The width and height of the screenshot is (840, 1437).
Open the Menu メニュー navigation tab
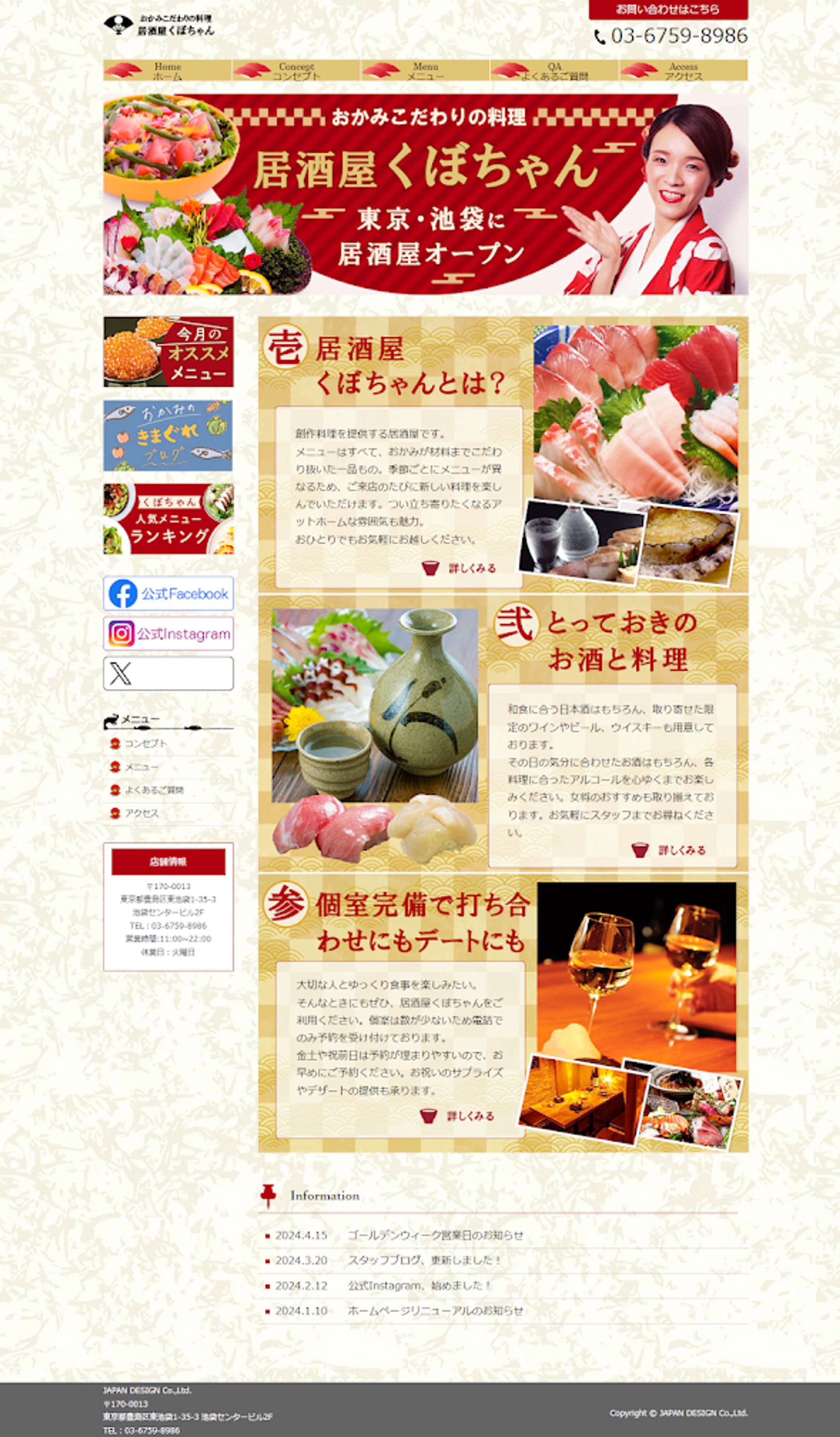(425, 71)
